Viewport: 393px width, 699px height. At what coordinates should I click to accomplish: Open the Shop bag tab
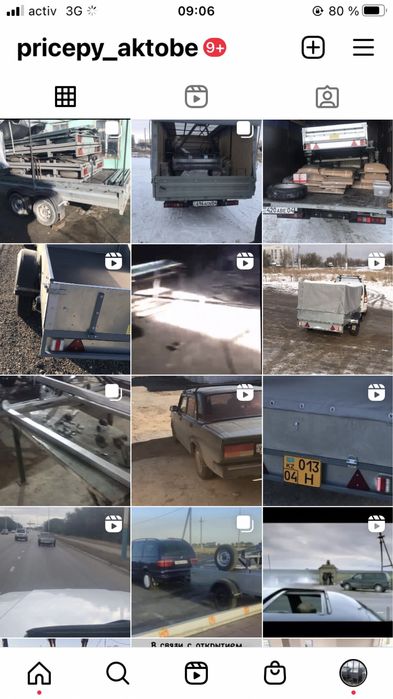click(275, 673)
